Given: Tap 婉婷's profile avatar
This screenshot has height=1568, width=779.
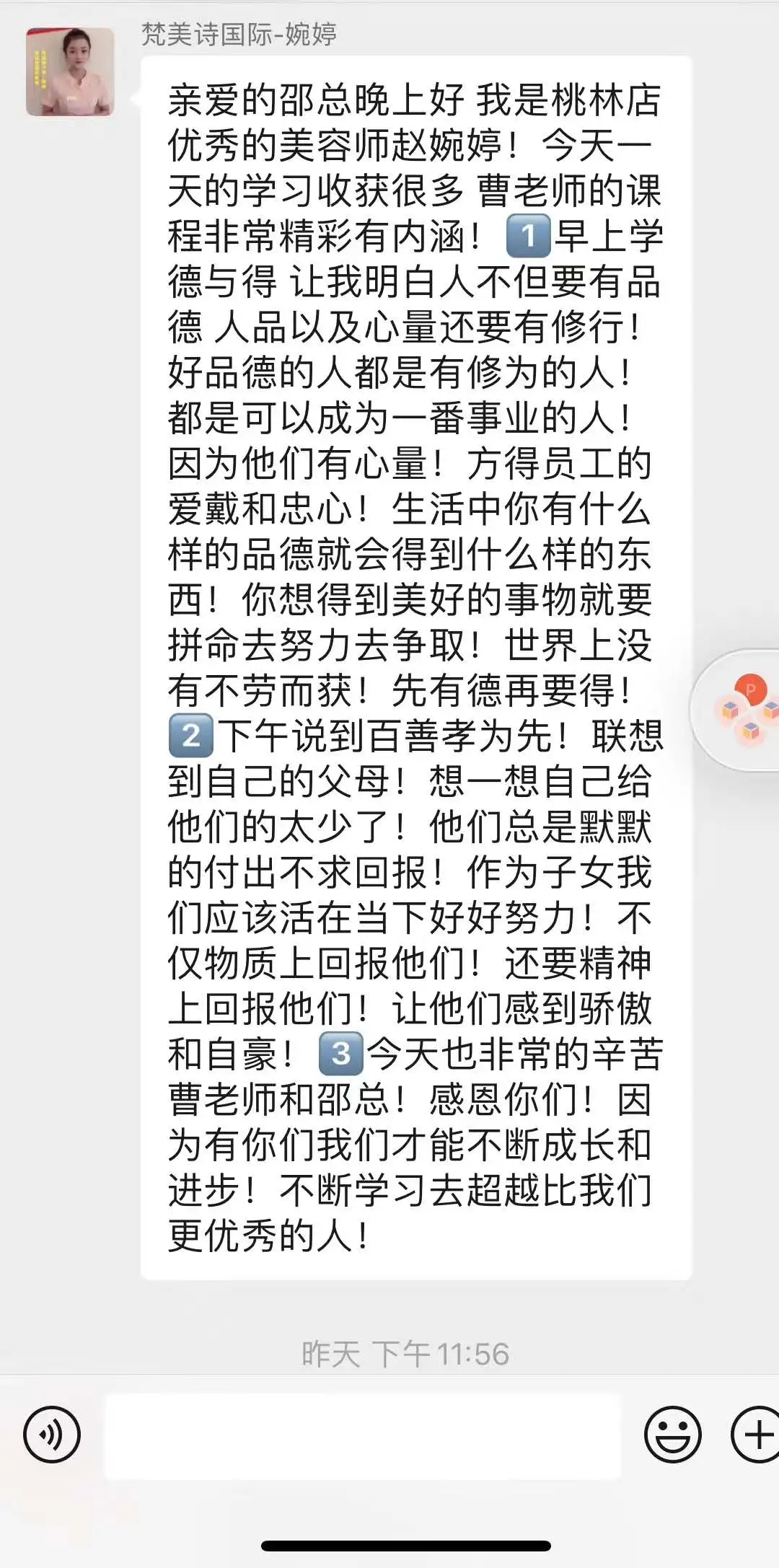Looking at the screenshot, I should point(70,72).
